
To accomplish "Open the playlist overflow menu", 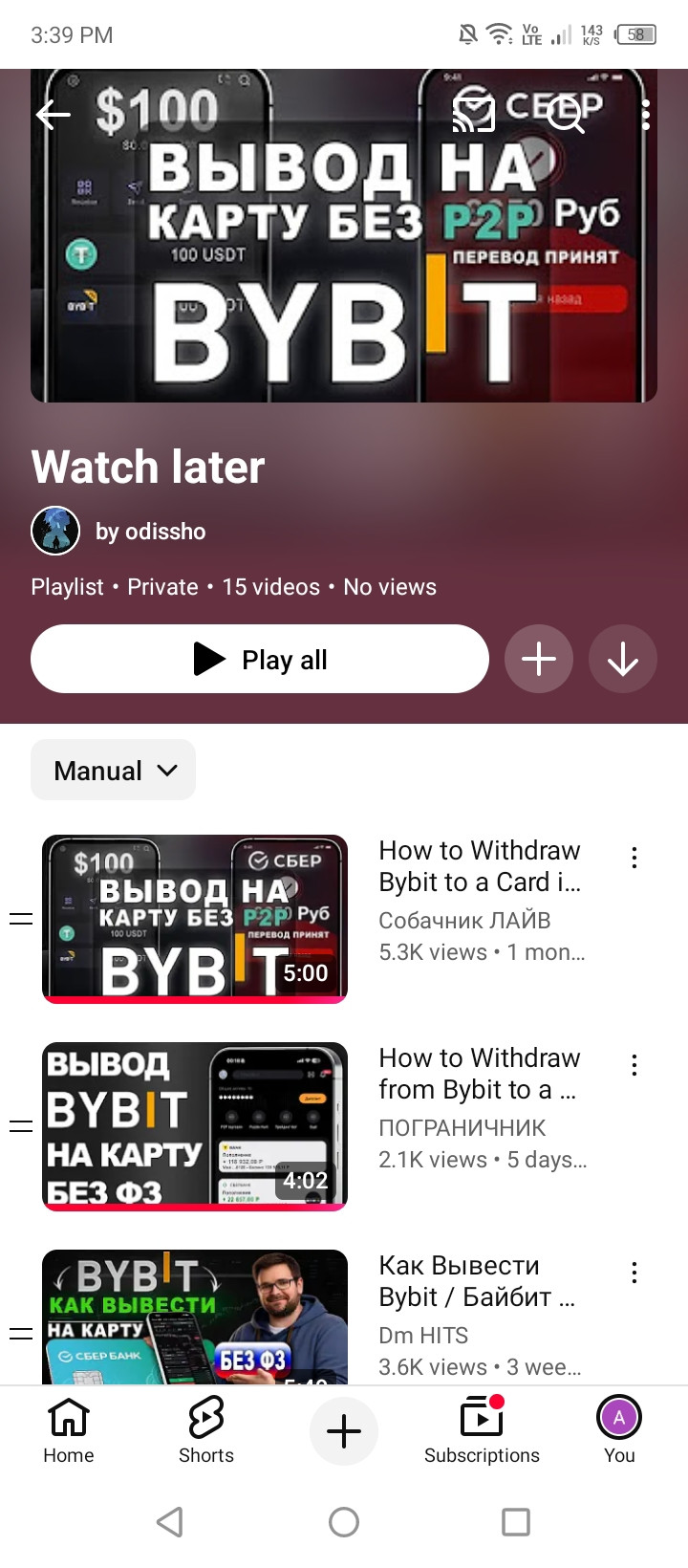I will [x=646, y=116].
